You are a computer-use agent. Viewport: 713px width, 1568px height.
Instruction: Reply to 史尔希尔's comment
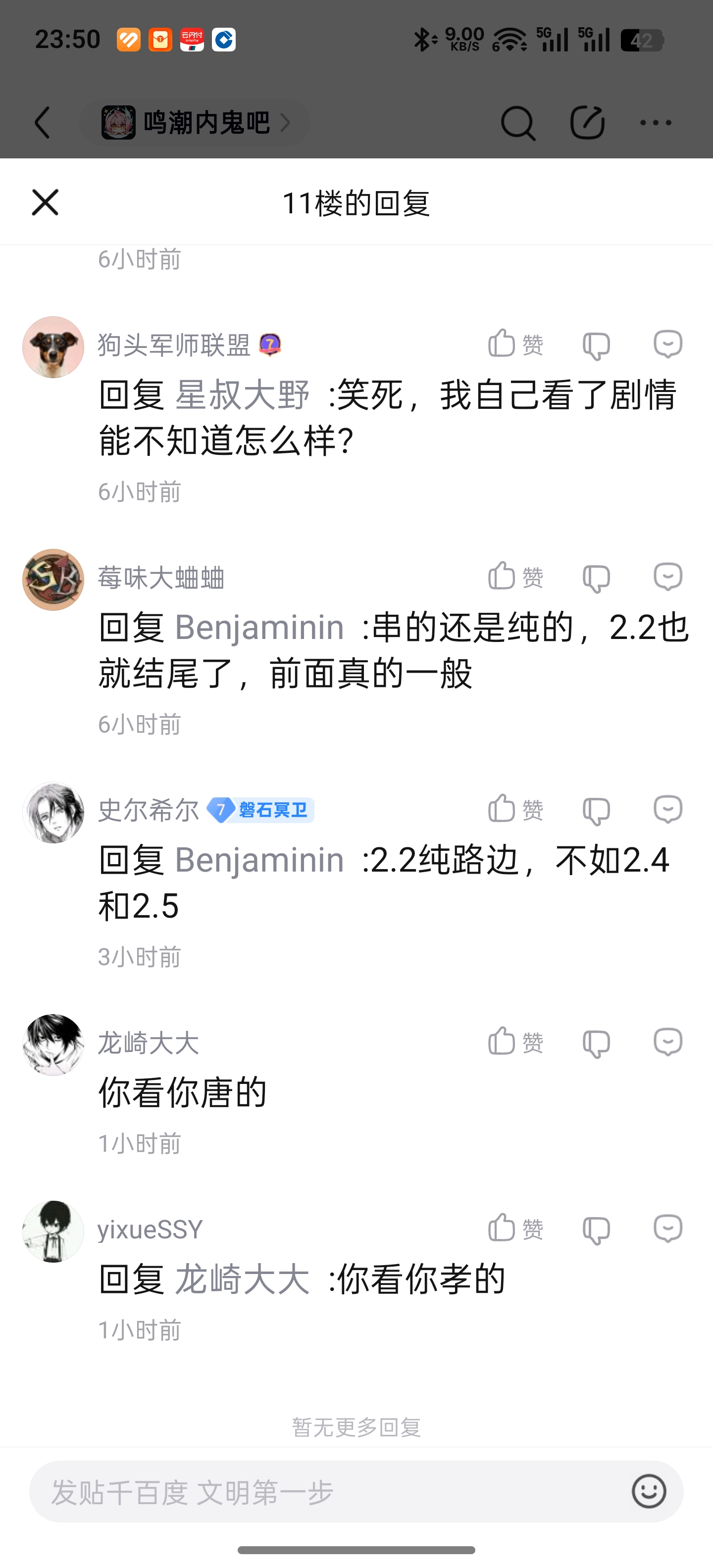667,810
